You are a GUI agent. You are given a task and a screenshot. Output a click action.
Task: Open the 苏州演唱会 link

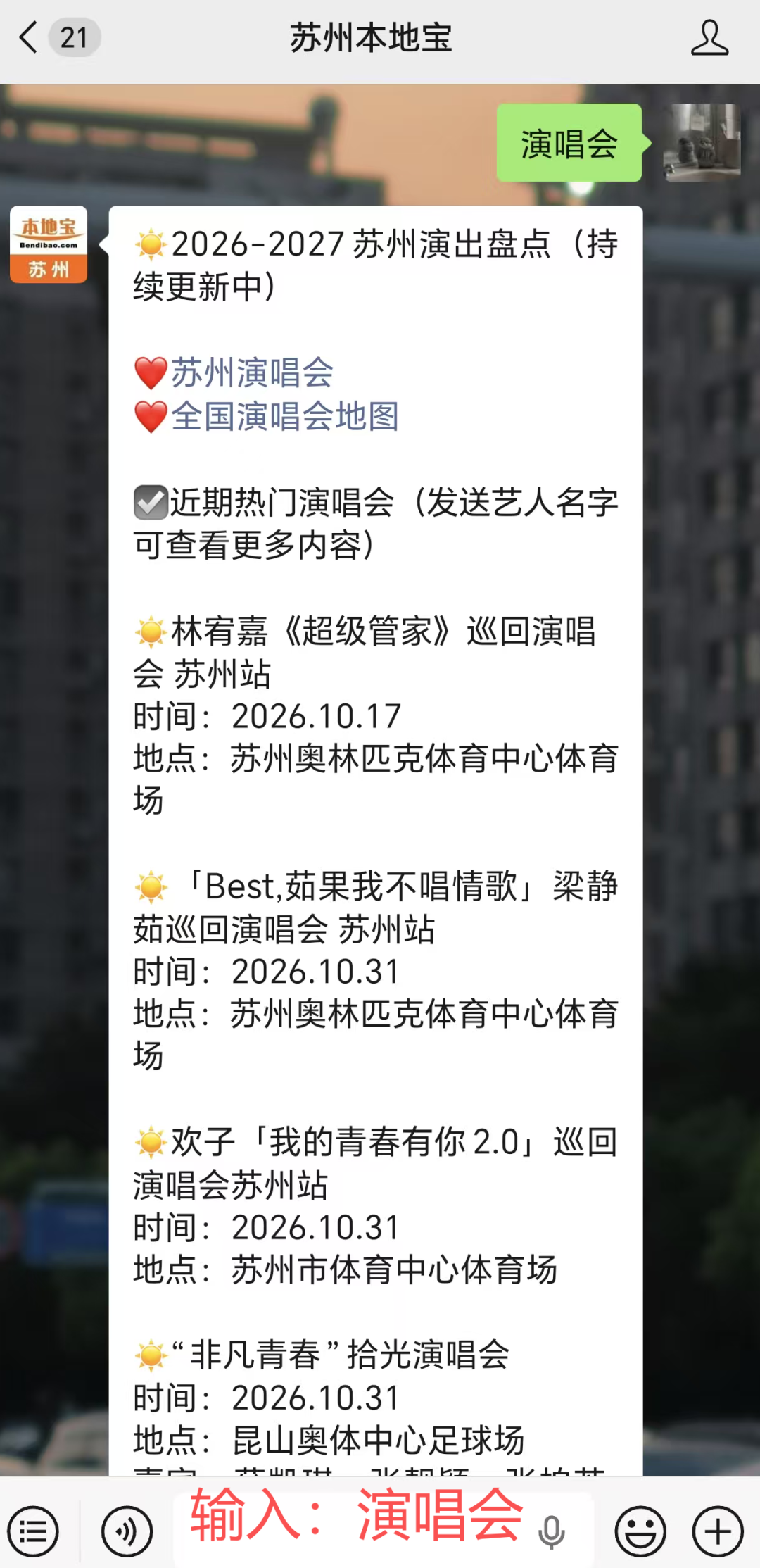coord(252,372)
